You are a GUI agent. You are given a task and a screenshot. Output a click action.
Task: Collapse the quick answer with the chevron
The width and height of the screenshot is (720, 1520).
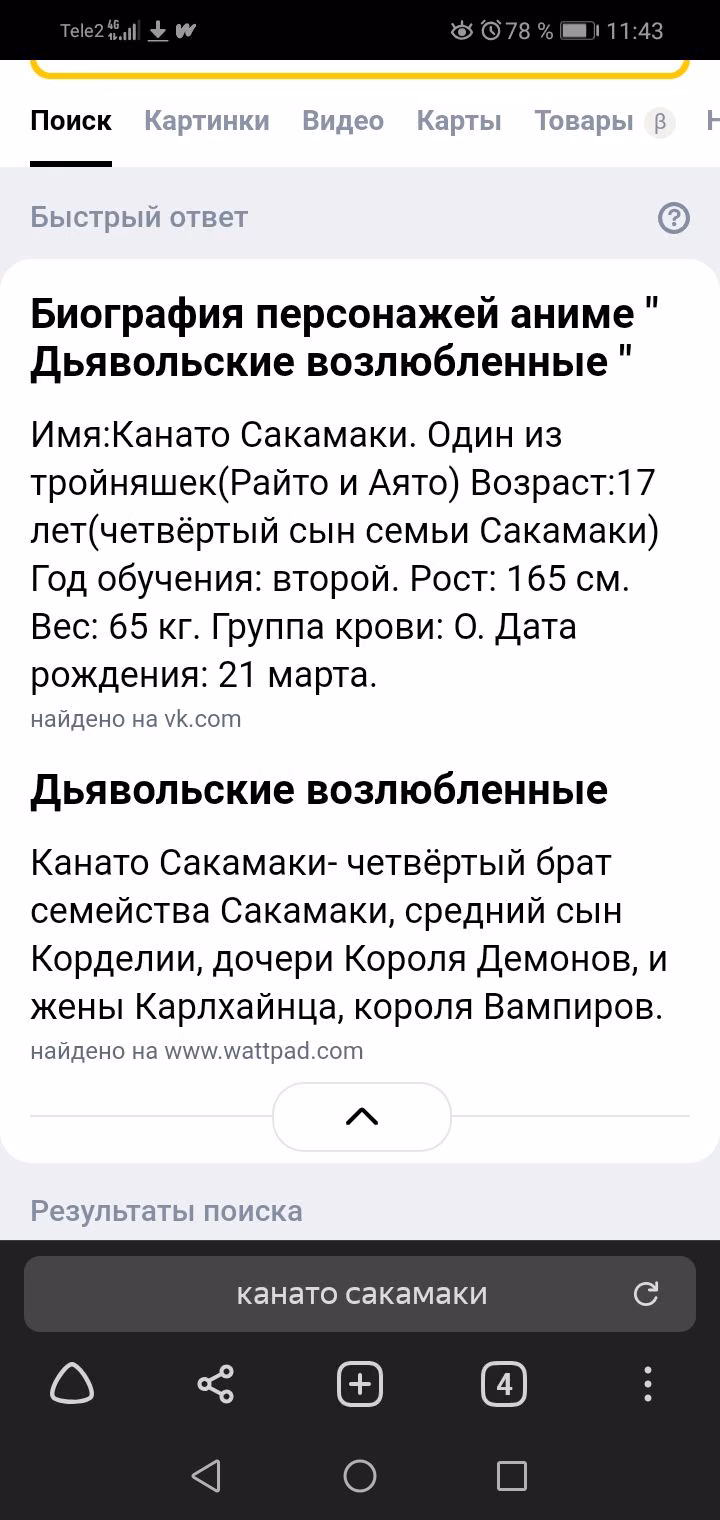(361, 1117)
